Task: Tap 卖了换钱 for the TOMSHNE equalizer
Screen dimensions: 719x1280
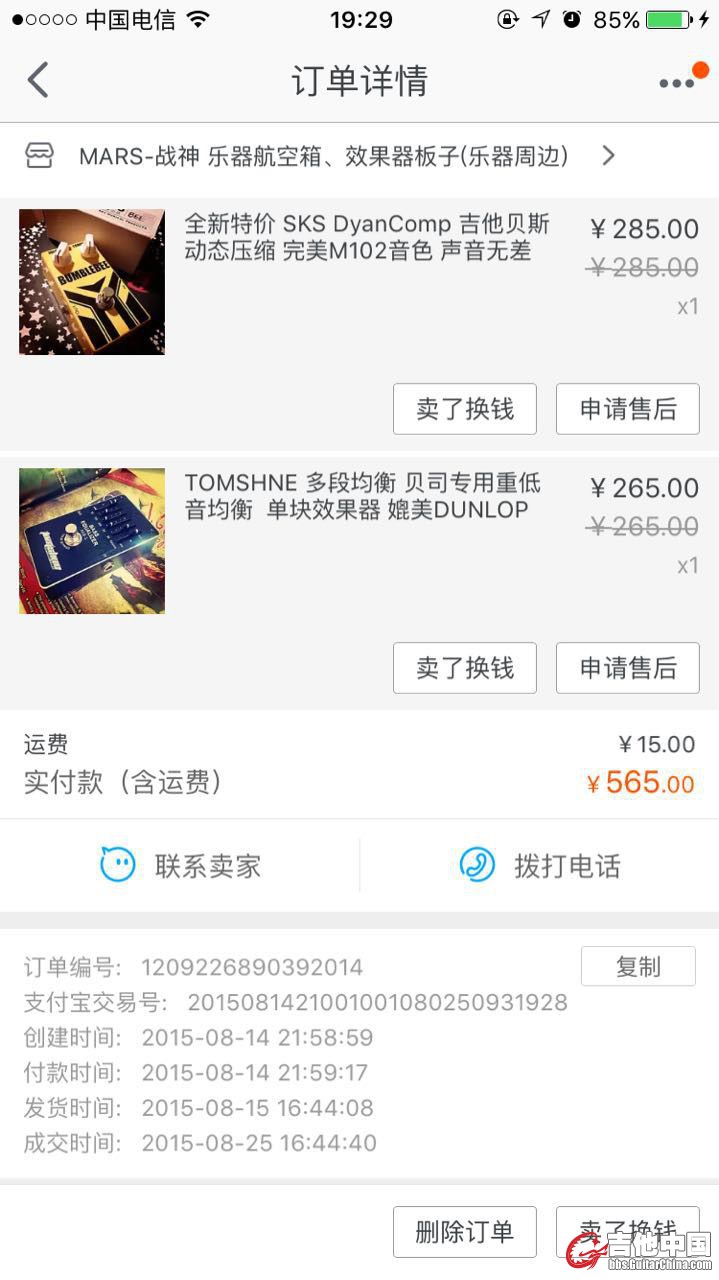Action: [464, 668]
